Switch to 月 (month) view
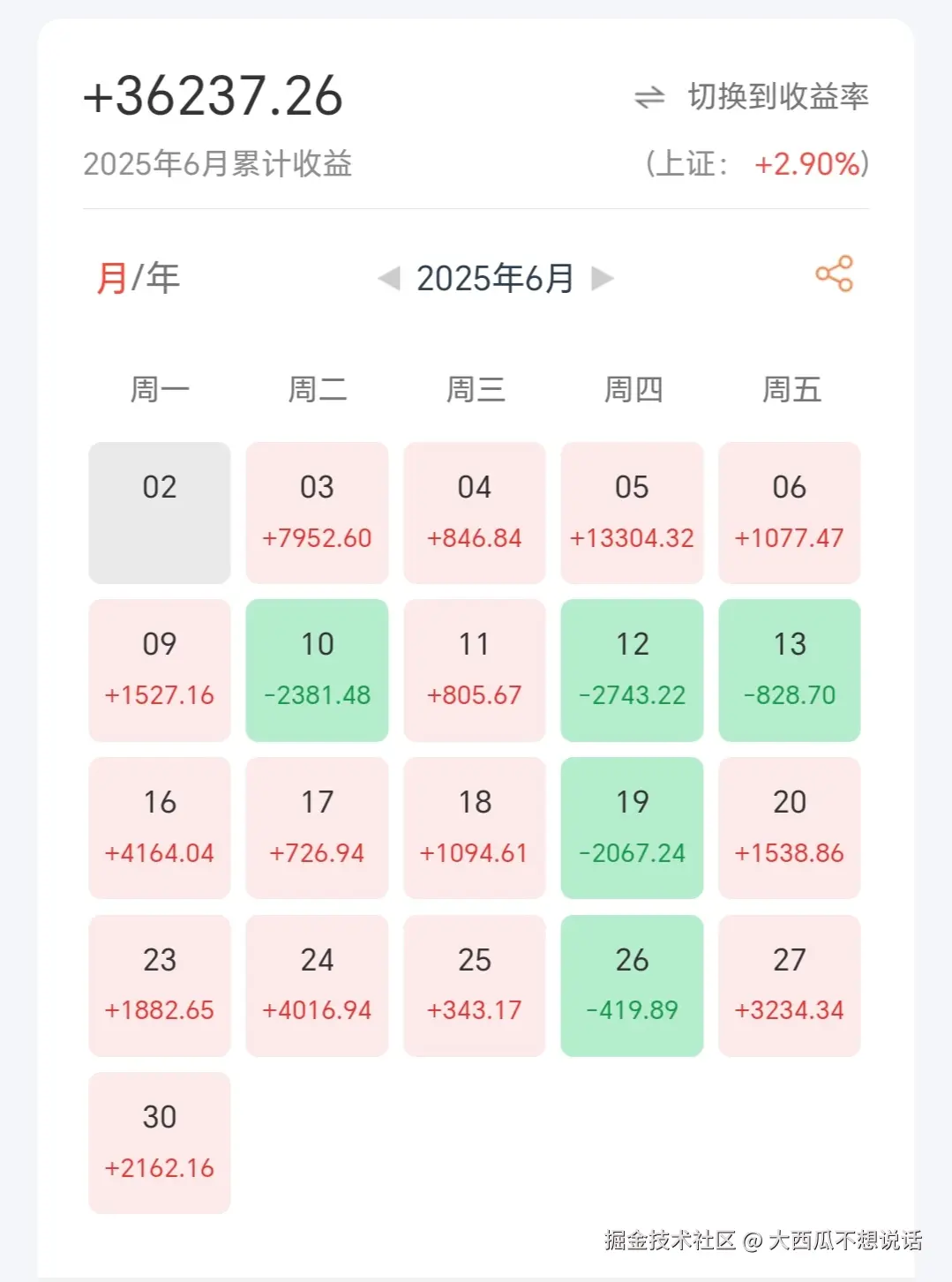Screen dimensions: 952x1282 pos(114,276)
